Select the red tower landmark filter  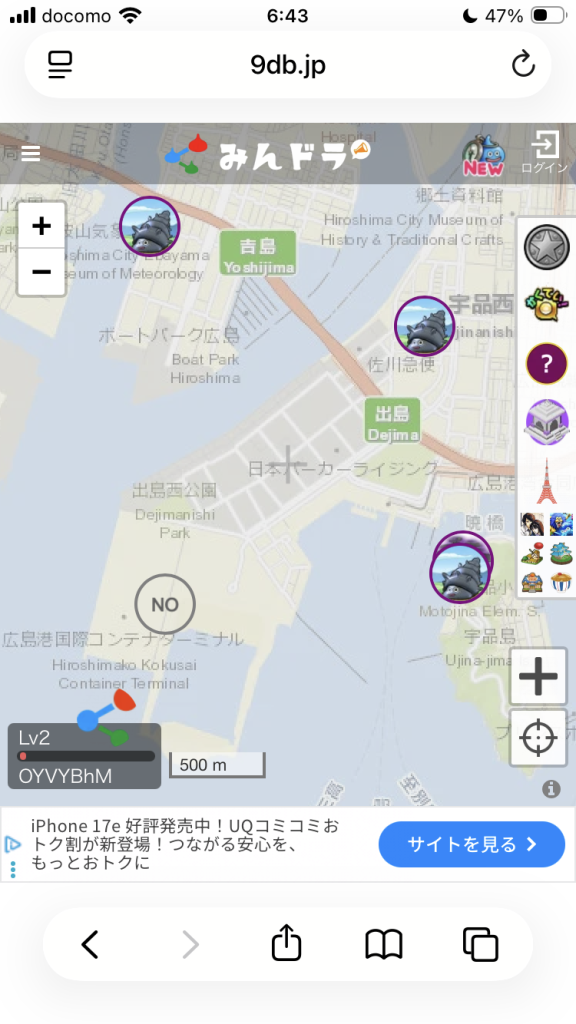tap(547, 481)
